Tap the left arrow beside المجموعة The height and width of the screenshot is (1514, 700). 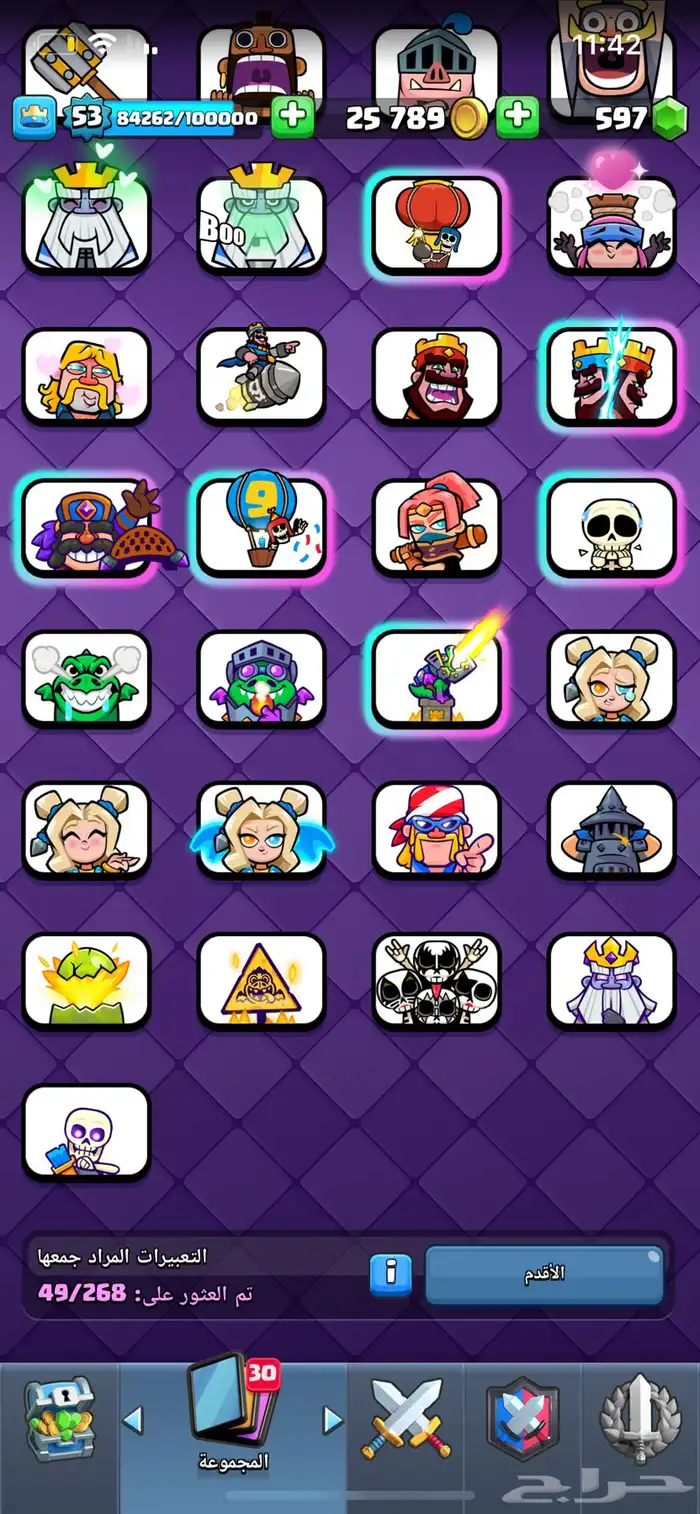click(133, 1419)
